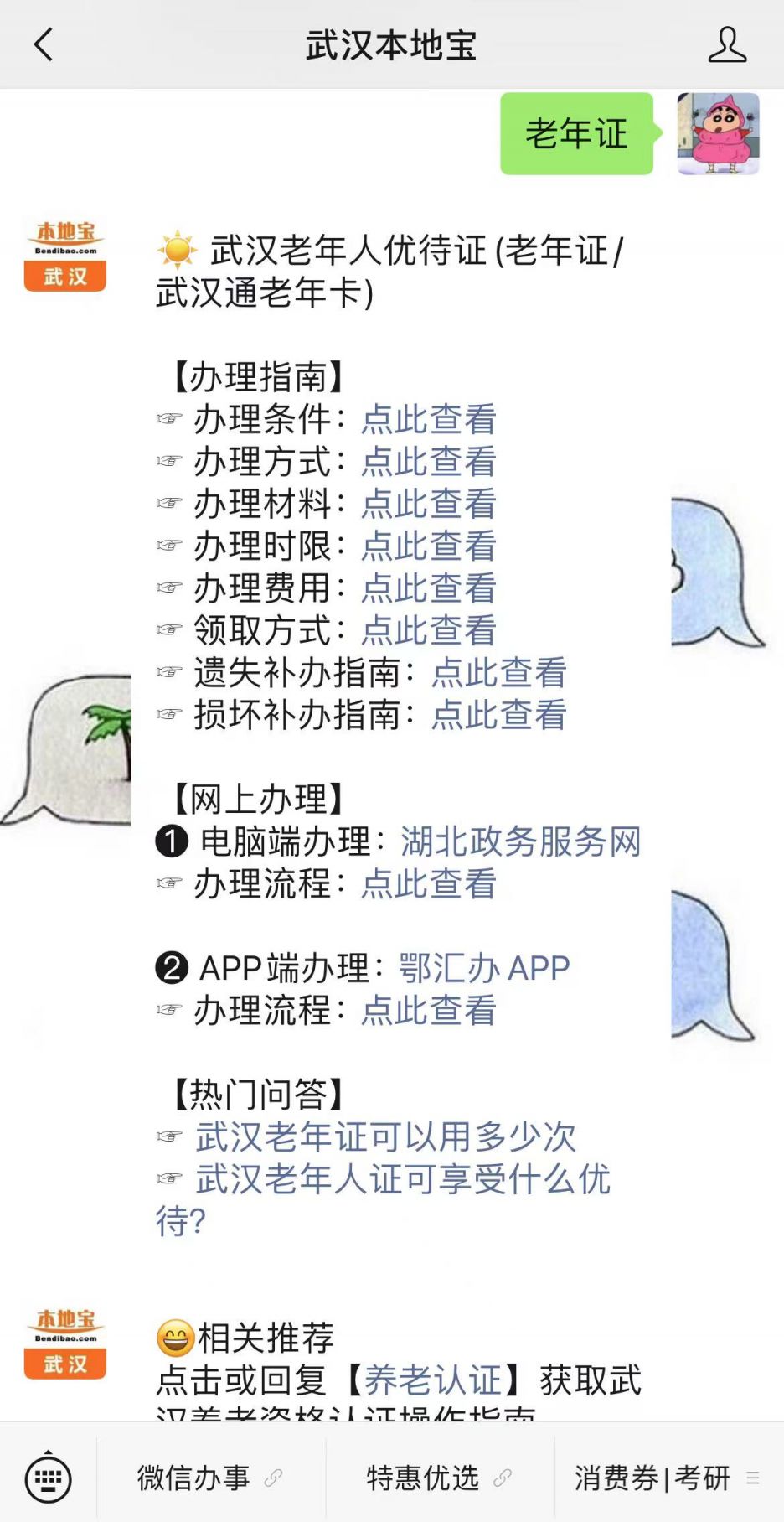
Task: Open 遗失补办指南 link
Action: point(499,672)
